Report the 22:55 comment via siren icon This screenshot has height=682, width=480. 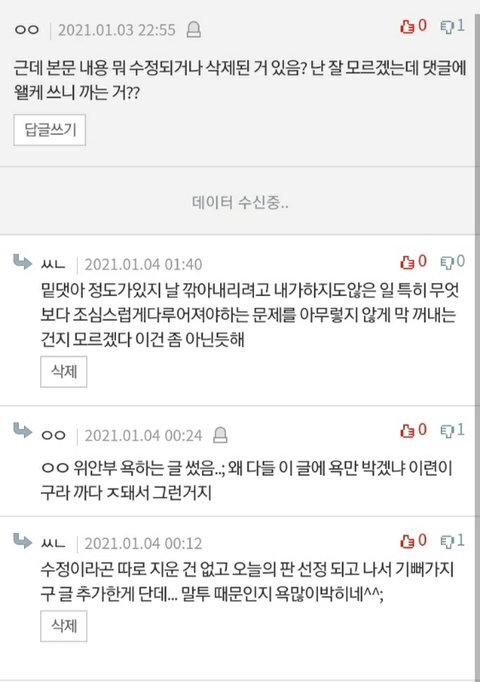tap(193, 30)
